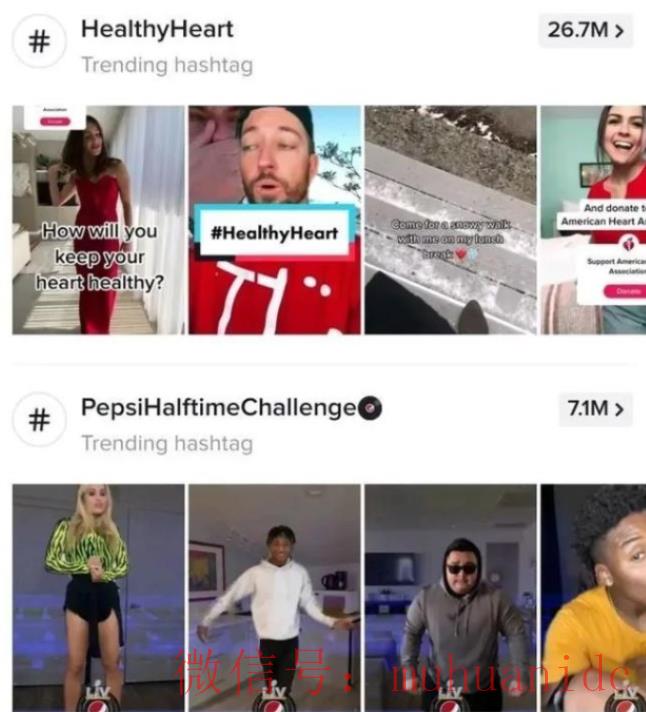This screenshot has width=646, height=712.
Task: Play the video with the #HealthyHeart banner
Action: (275, 220)
